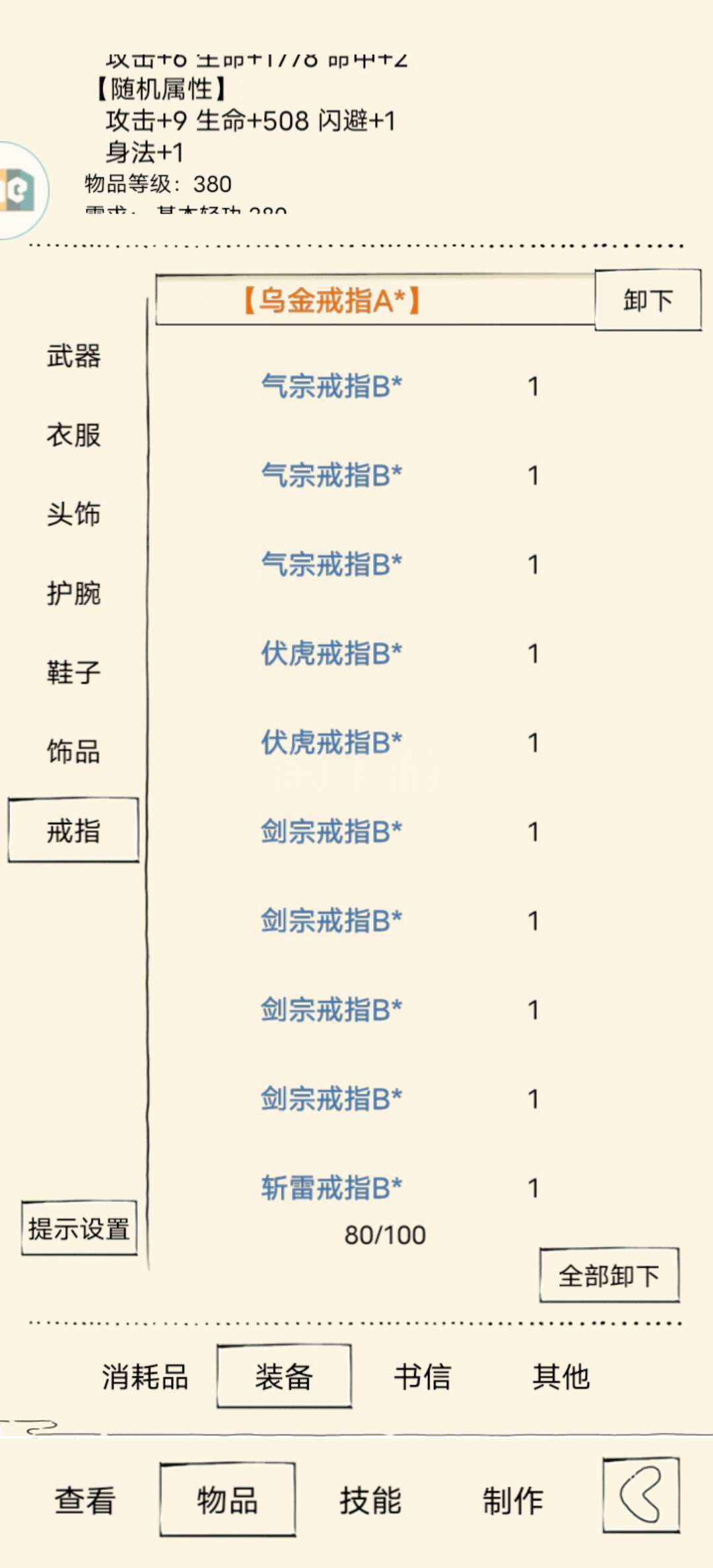The image size is (713, 1568).
Task: Switch to the 其他 tab
Action: (560, 1377)
